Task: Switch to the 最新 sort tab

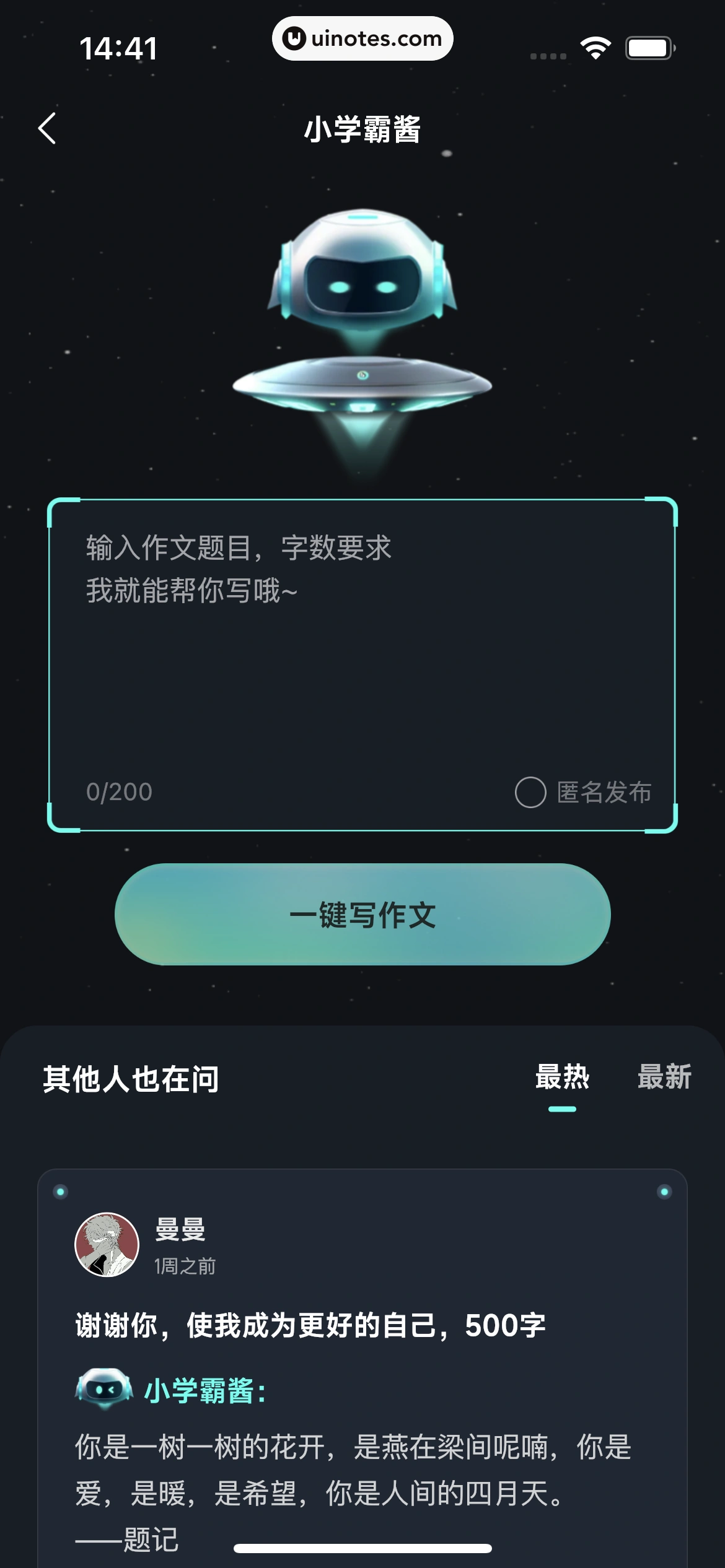Action: click(665, 1074)
